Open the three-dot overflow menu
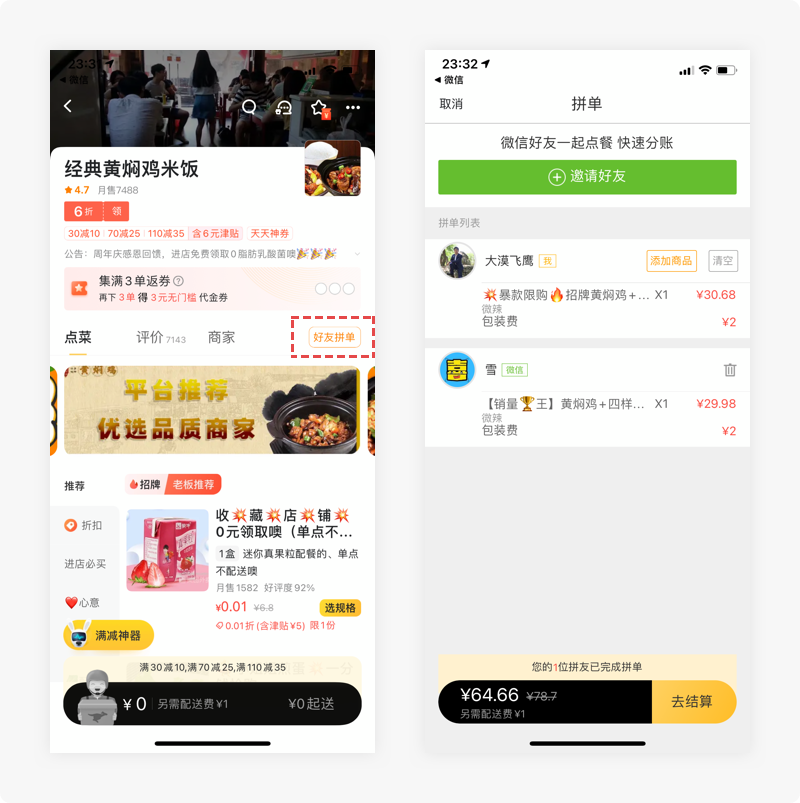The image size is (800, 803). coord(353,107)
